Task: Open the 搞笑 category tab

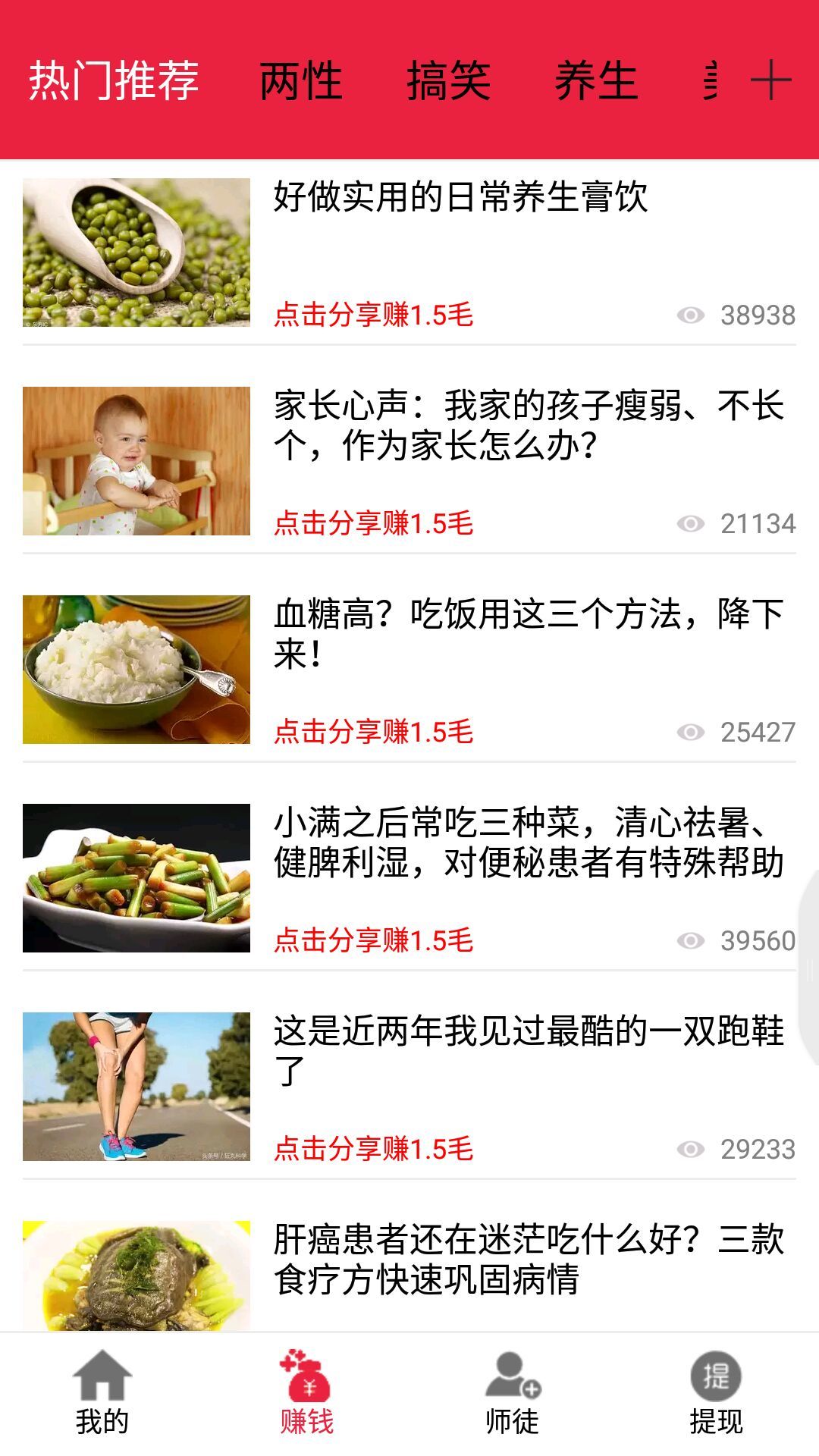Action: [448, 80]
